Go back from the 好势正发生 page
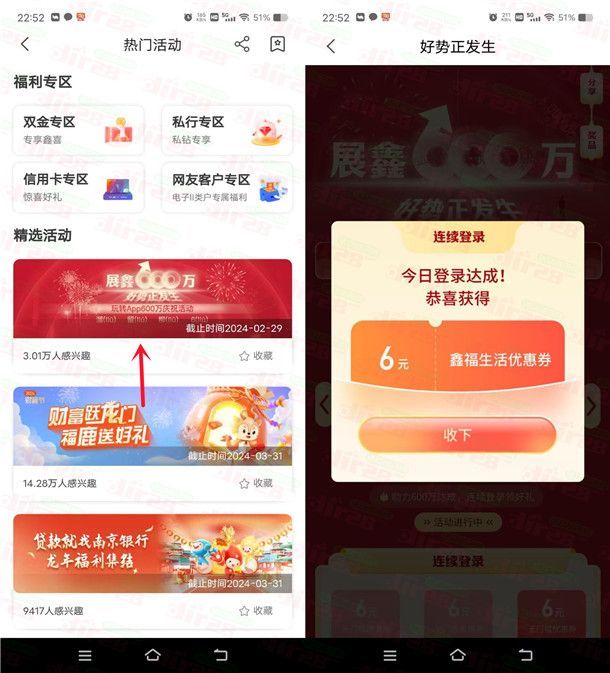 [x=331, y=46]
